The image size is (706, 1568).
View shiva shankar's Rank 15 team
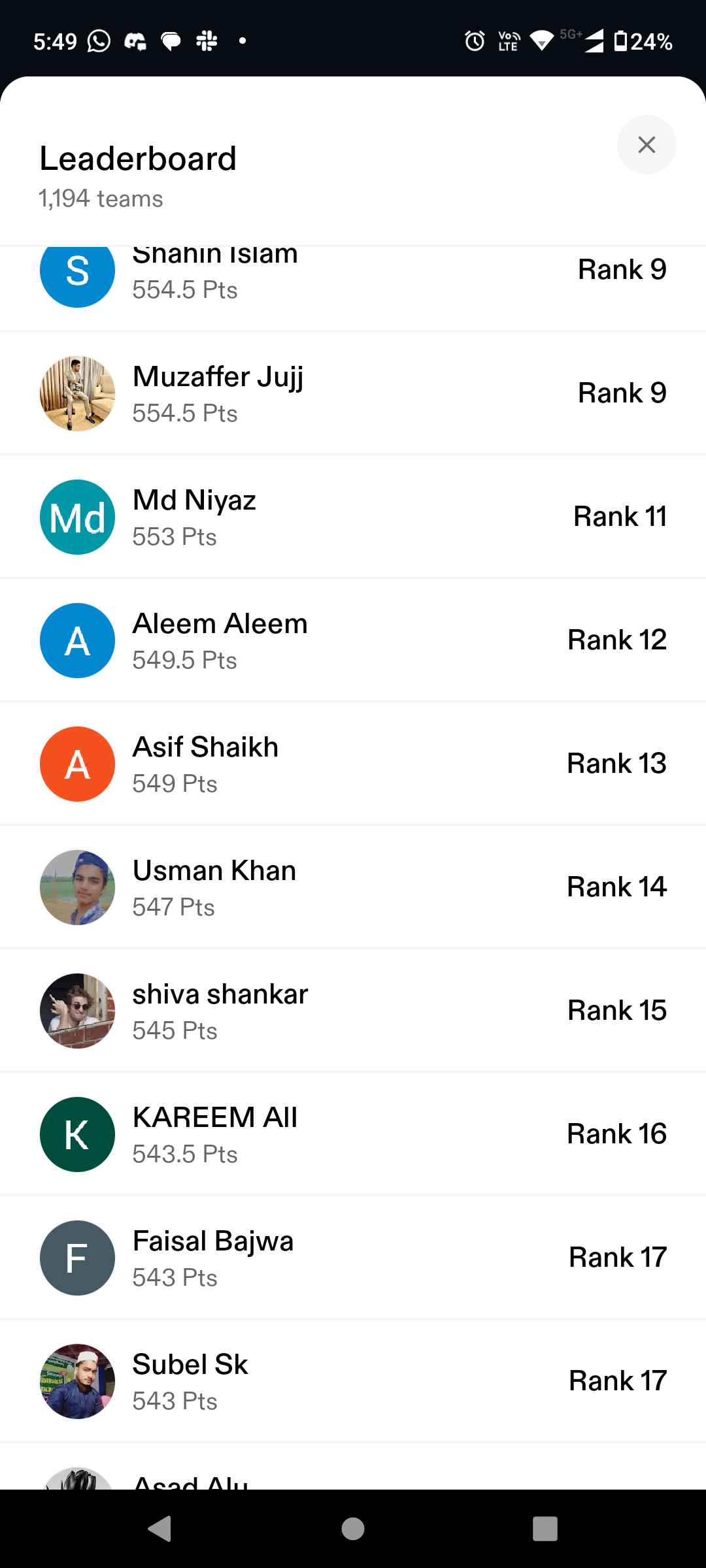[353, 1011]
